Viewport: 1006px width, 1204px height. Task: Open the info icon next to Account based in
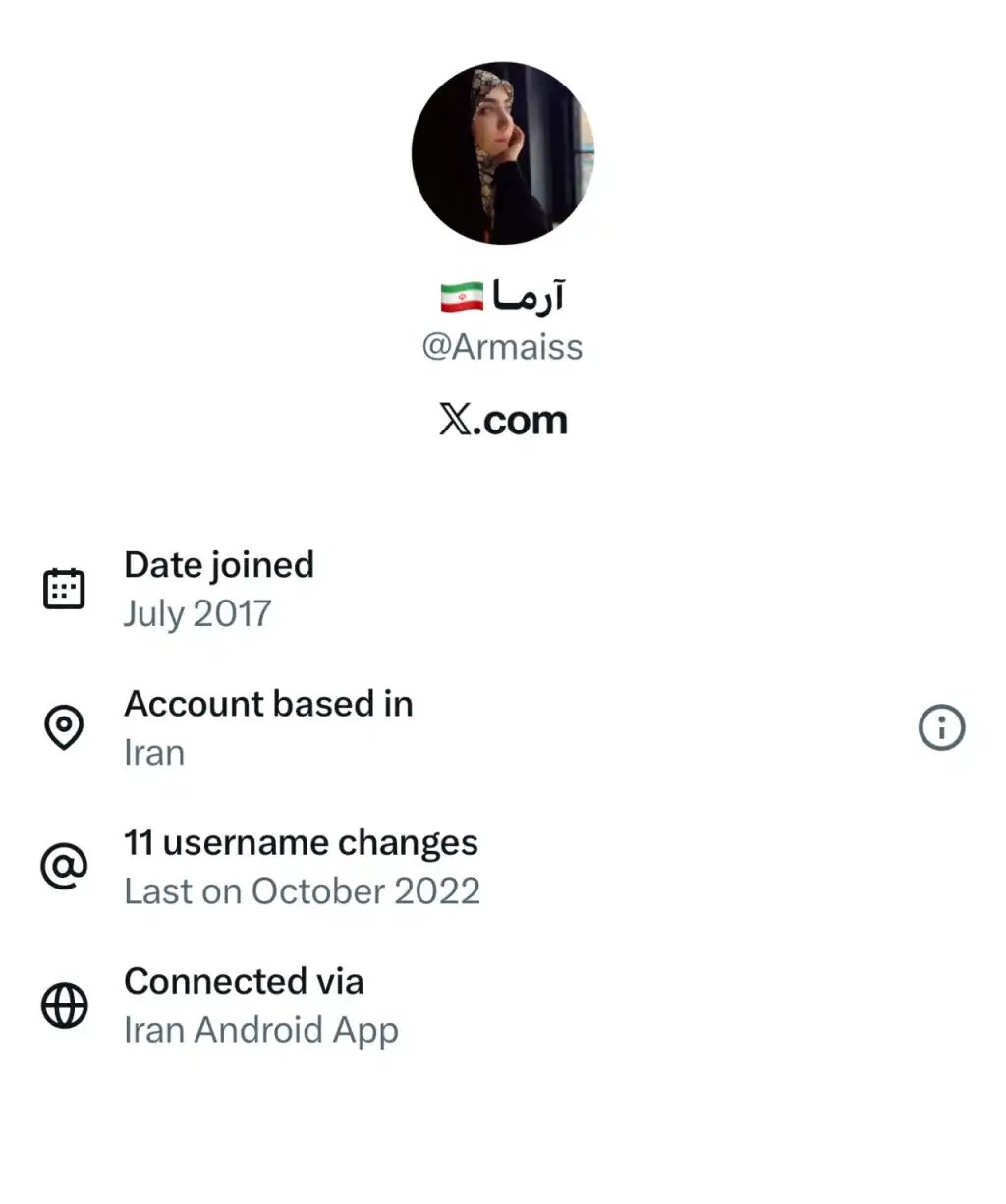pyautogui.click(x=941, y=727)
